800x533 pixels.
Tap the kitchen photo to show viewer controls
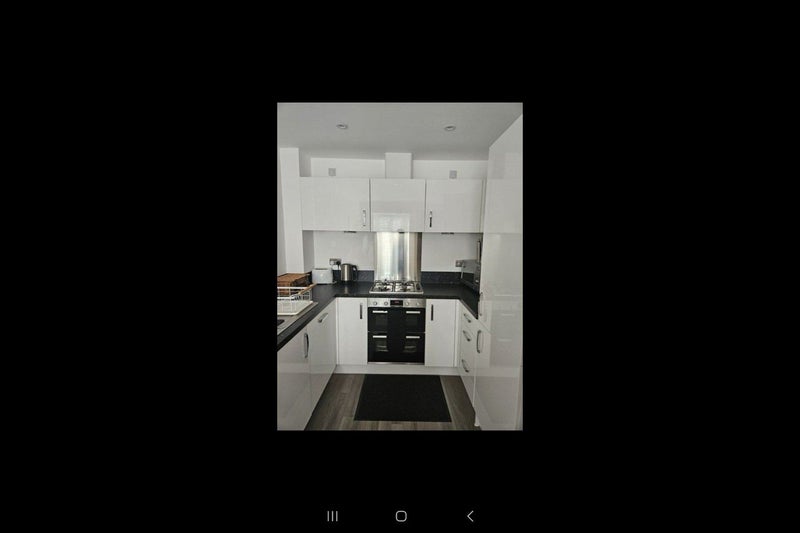point(399,266)
